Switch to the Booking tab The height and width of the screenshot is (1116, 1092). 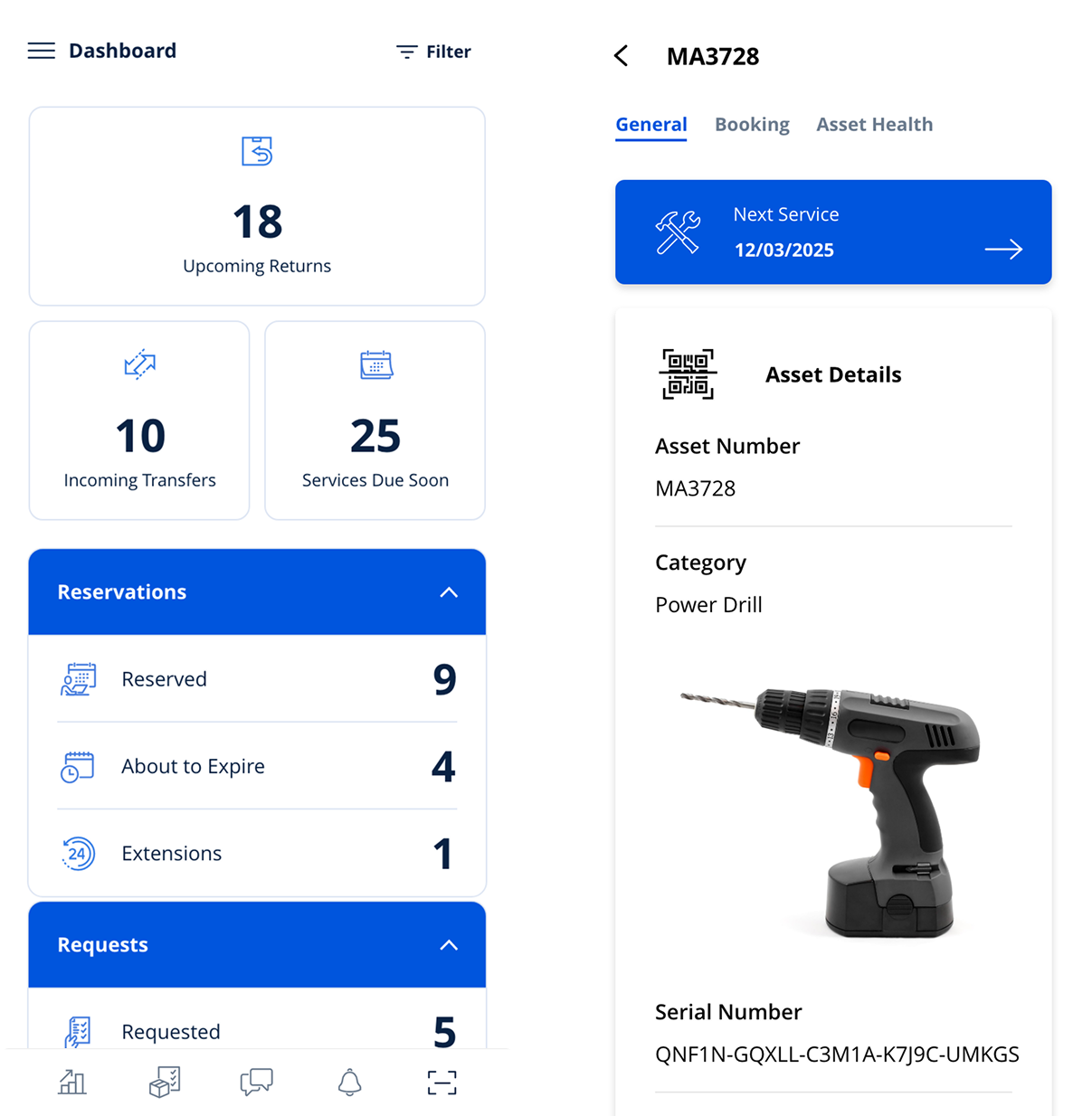point(752,125)
